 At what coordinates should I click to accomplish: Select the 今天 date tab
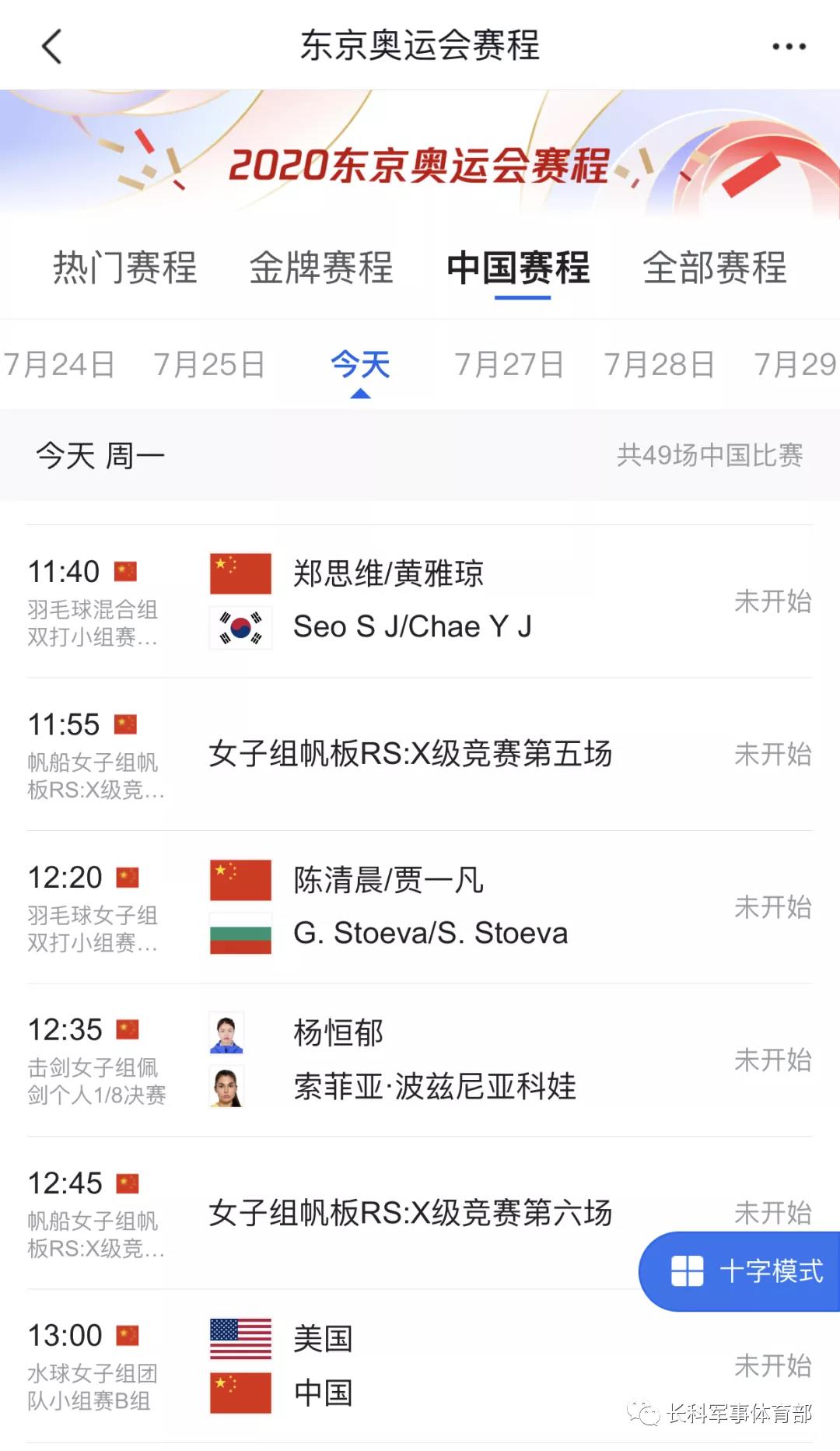tap(360, 364)
